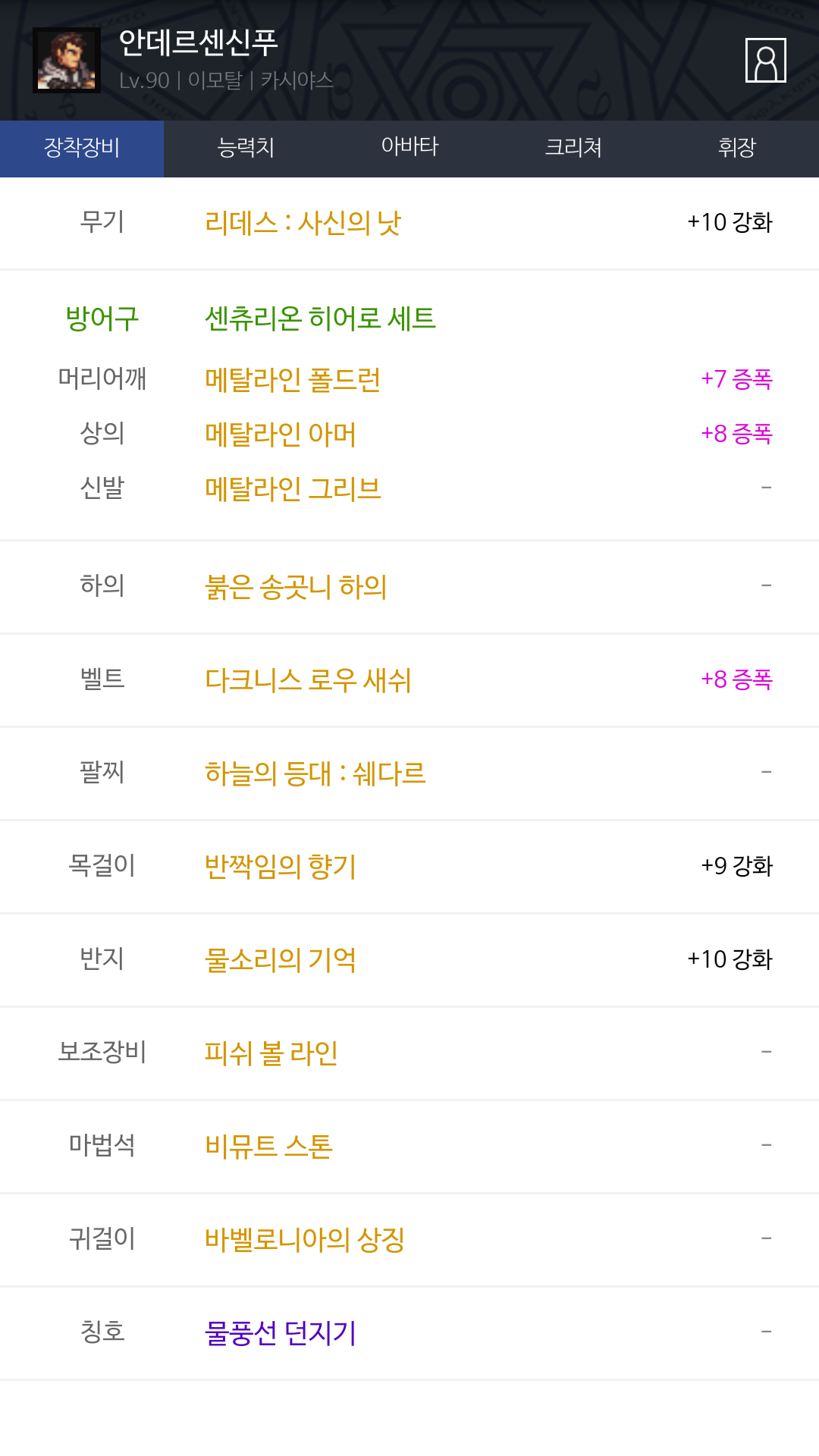Viewport: 819px width, 1456px height.
Task: Switch to the 크리쳐 tab
Action: 573,148
